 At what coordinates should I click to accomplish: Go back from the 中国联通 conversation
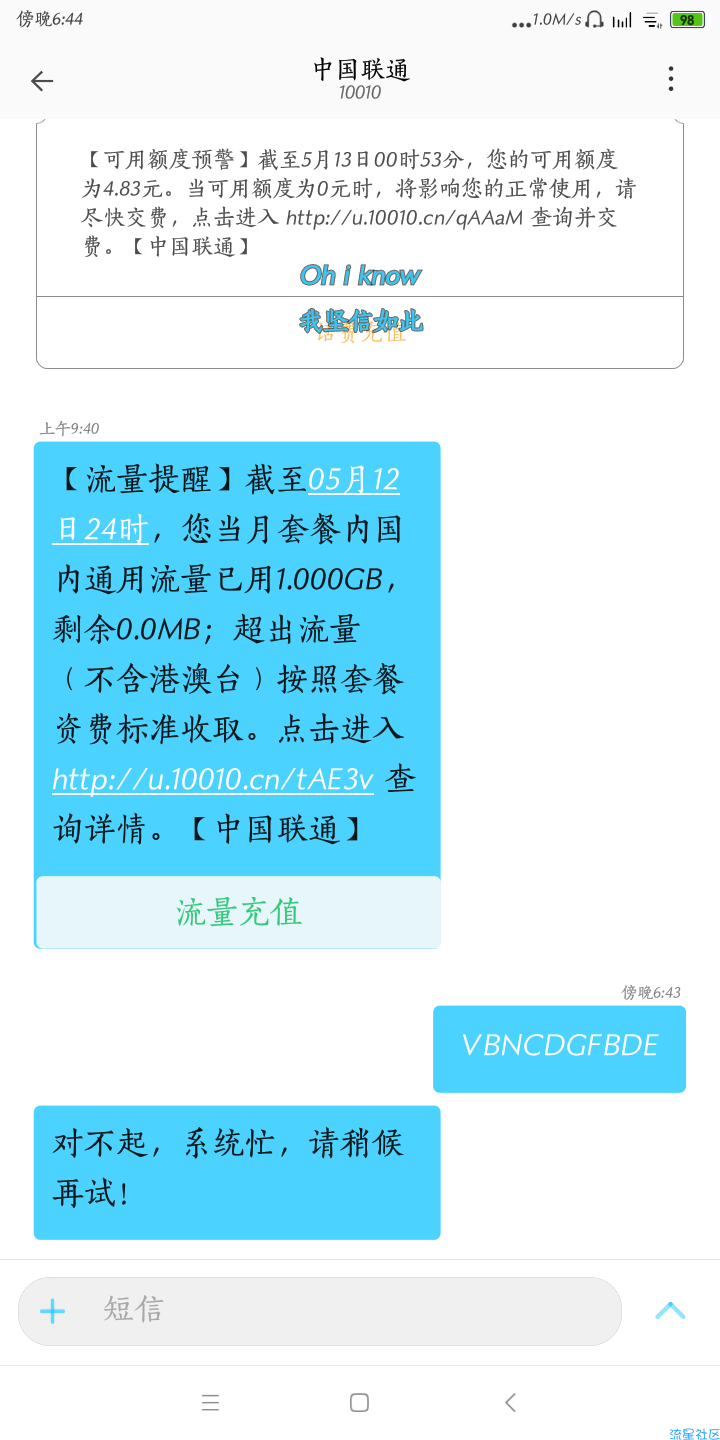42,81
